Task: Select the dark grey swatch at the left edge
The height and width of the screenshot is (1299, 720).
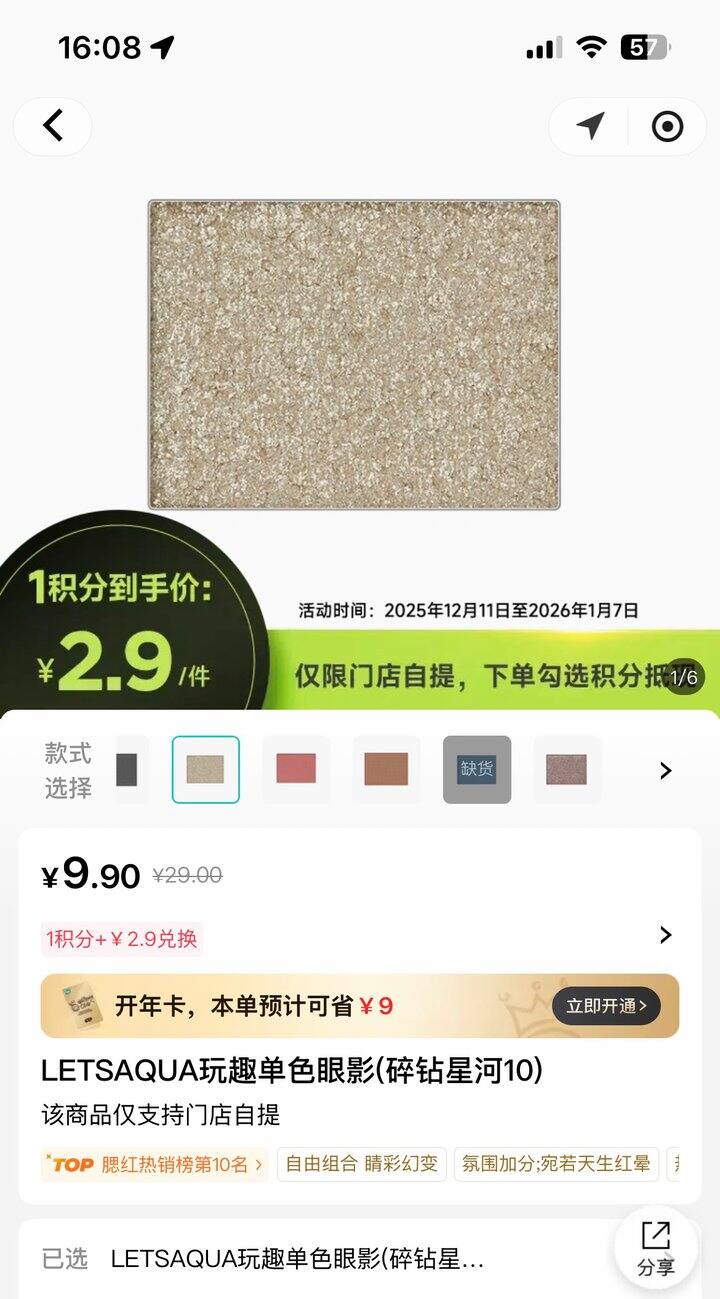Action: [132, 769]
